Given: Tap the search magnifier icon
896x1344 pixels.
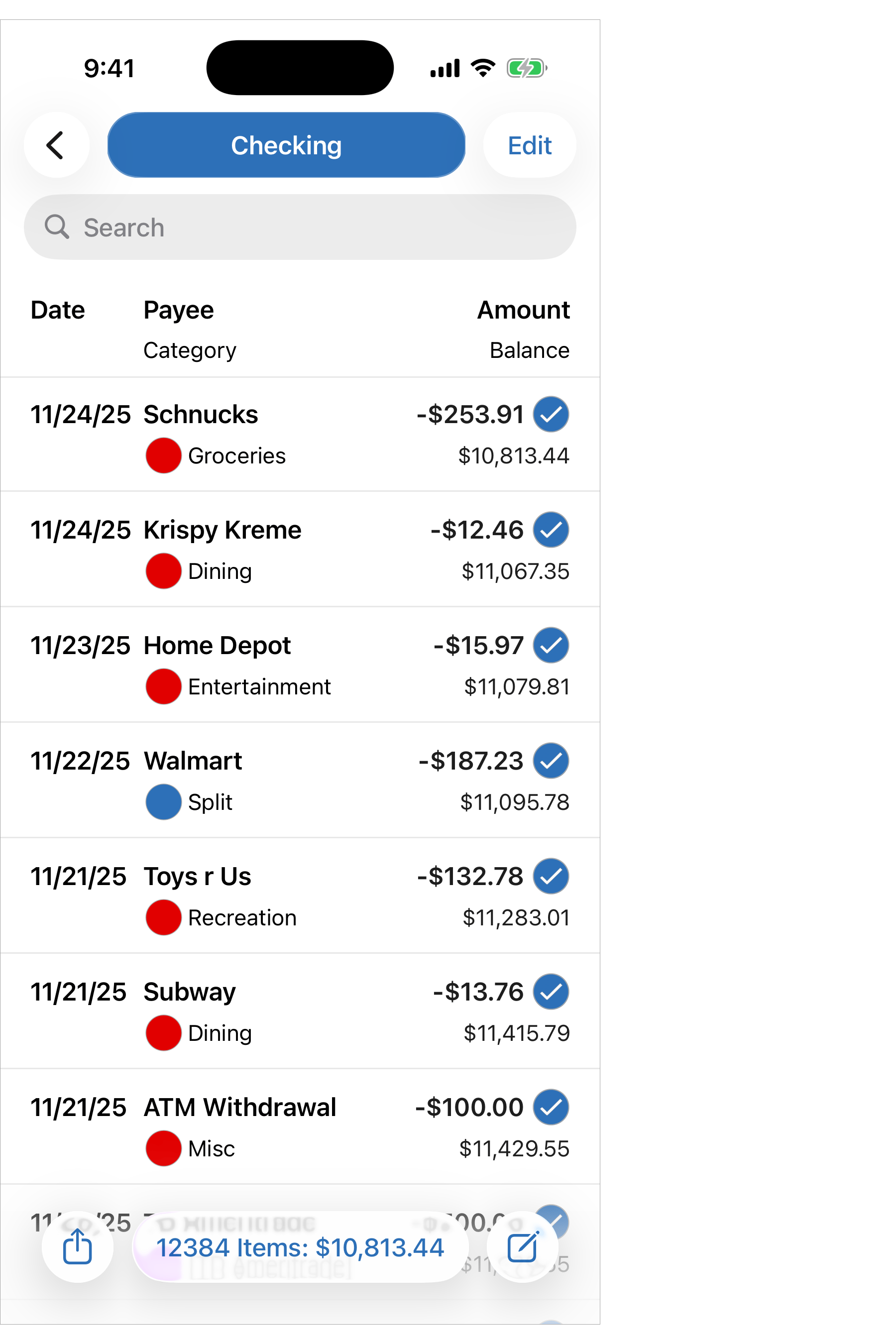Looking at the screenshot, I should [x=57, y=227].
